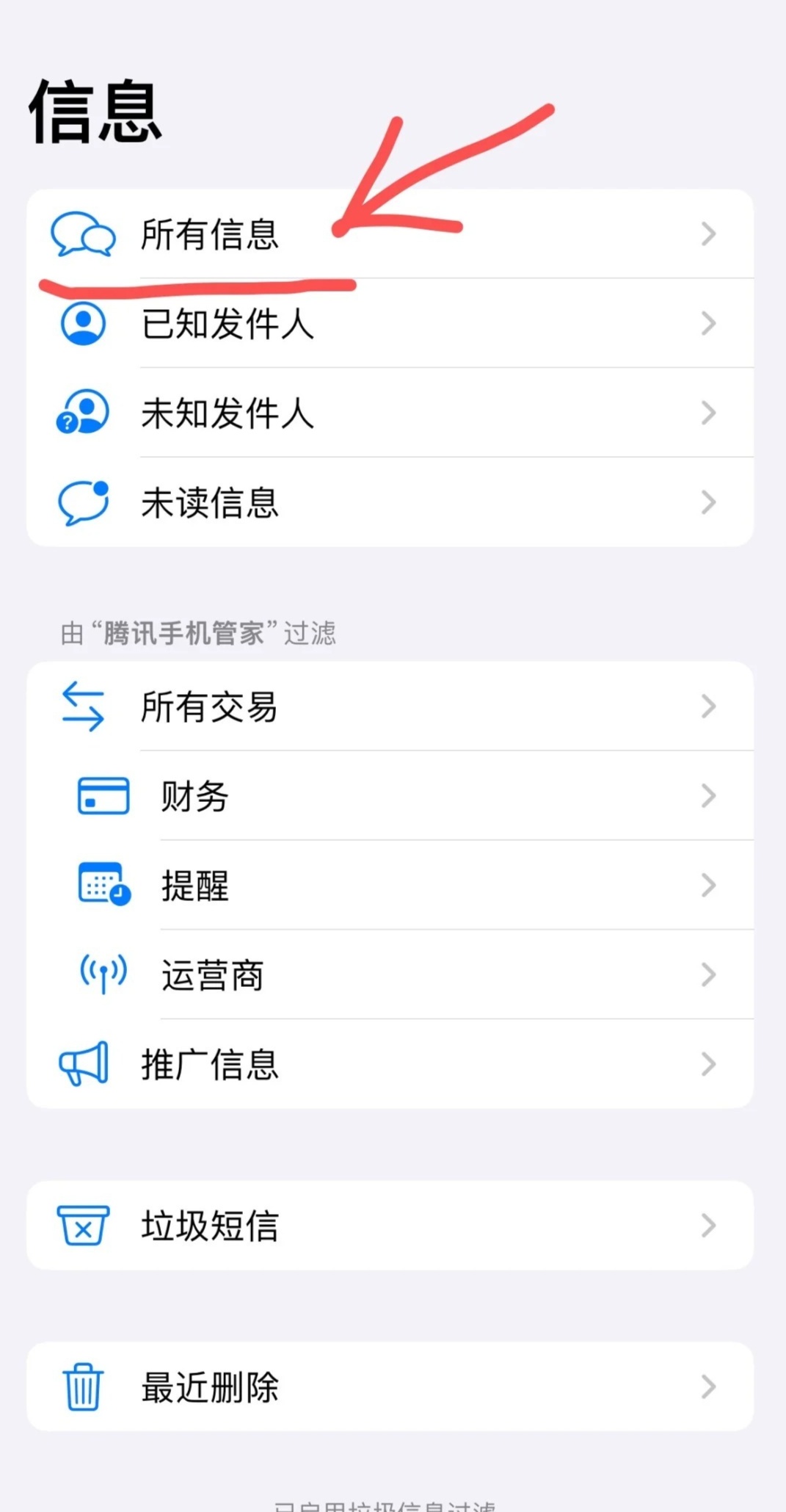Screen dimensions: 786x1512
Task: Expand the 最近删除 row chevron
Action: [x=707, y=1385]
